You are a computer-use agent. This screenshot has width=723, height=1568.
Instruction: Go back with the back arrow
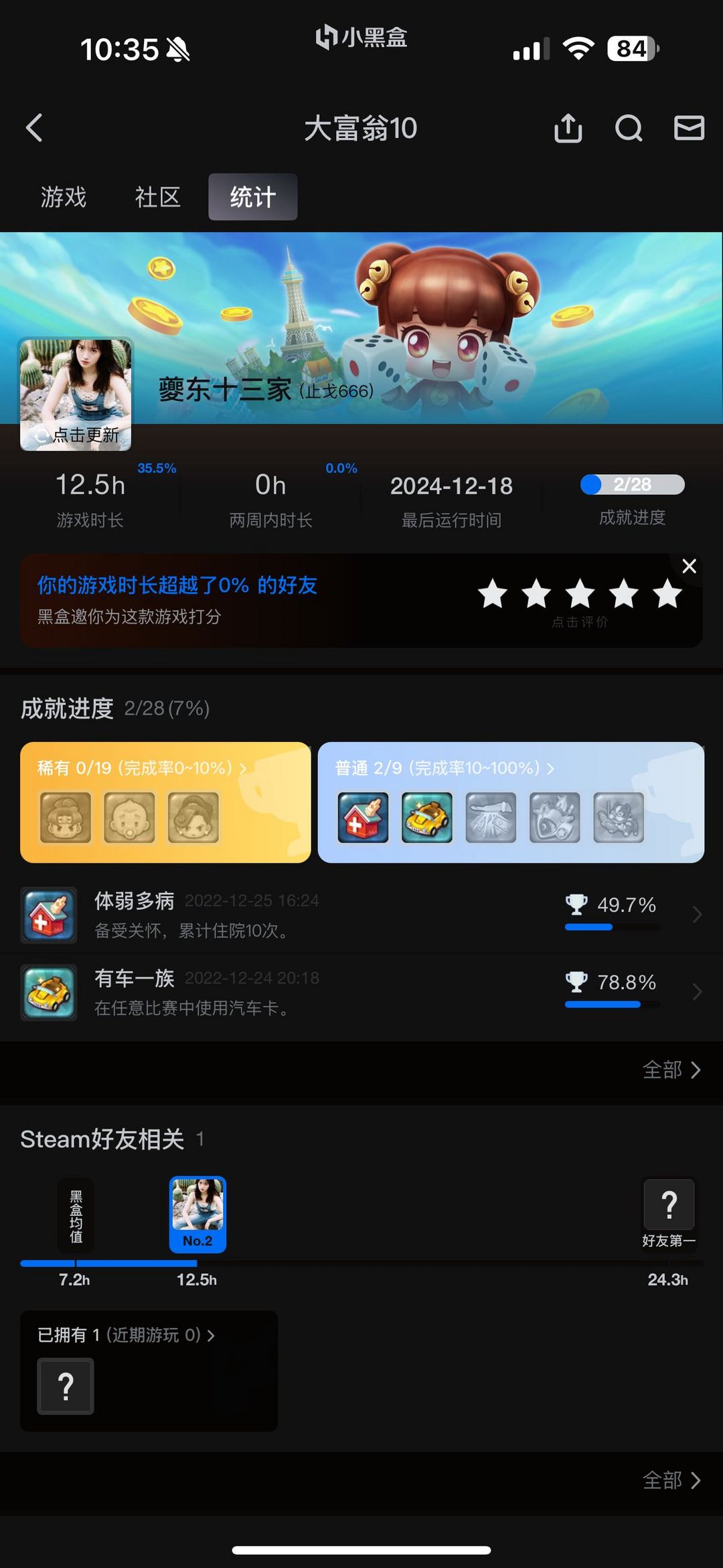click(34, 127)
